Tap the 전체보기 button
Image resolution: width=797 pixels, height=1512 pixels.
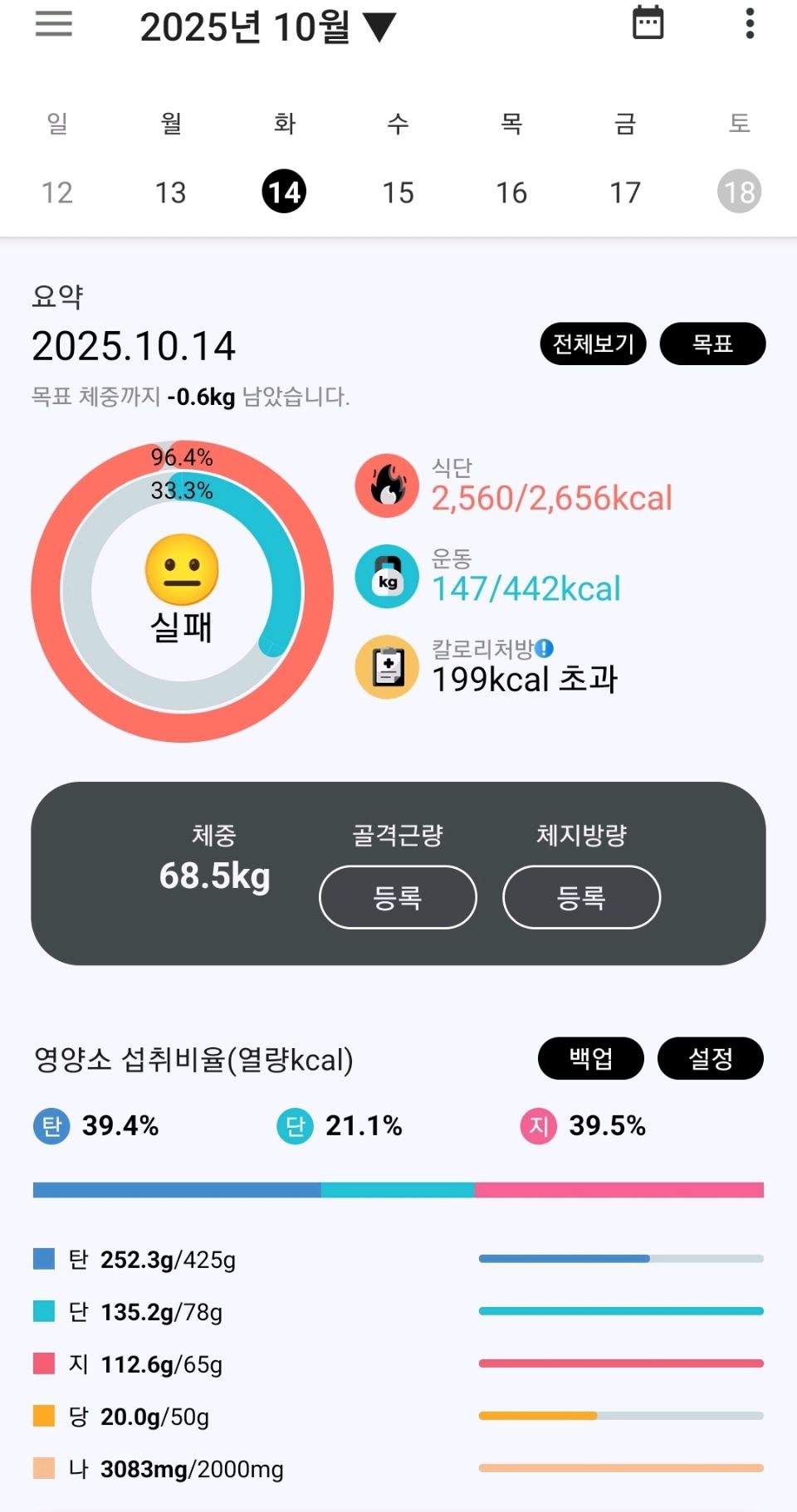(x=593, y=344)
